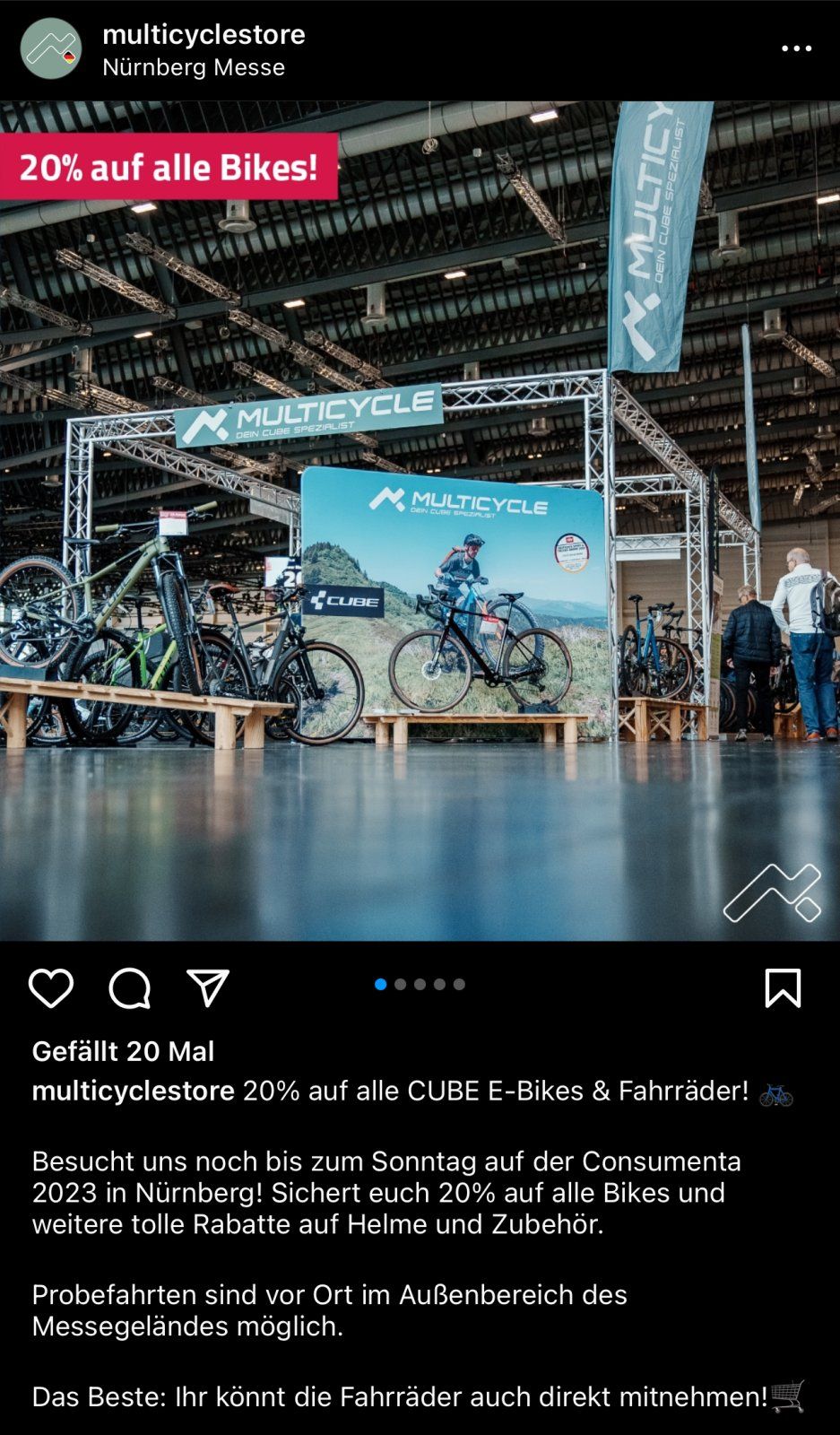Tap multicyclestore username in the caption
The height and width of the screenshot is (1435, 840).
click(133, 1091)
